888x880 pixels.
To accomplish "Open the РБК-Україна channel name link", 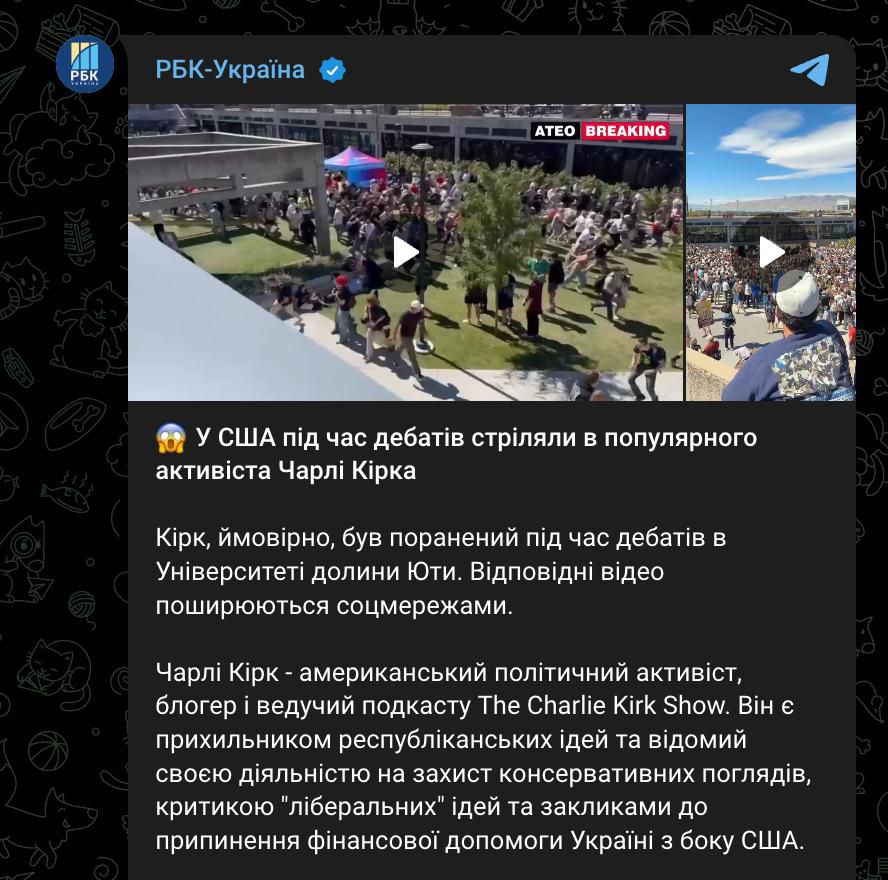I will click(230, 70).
